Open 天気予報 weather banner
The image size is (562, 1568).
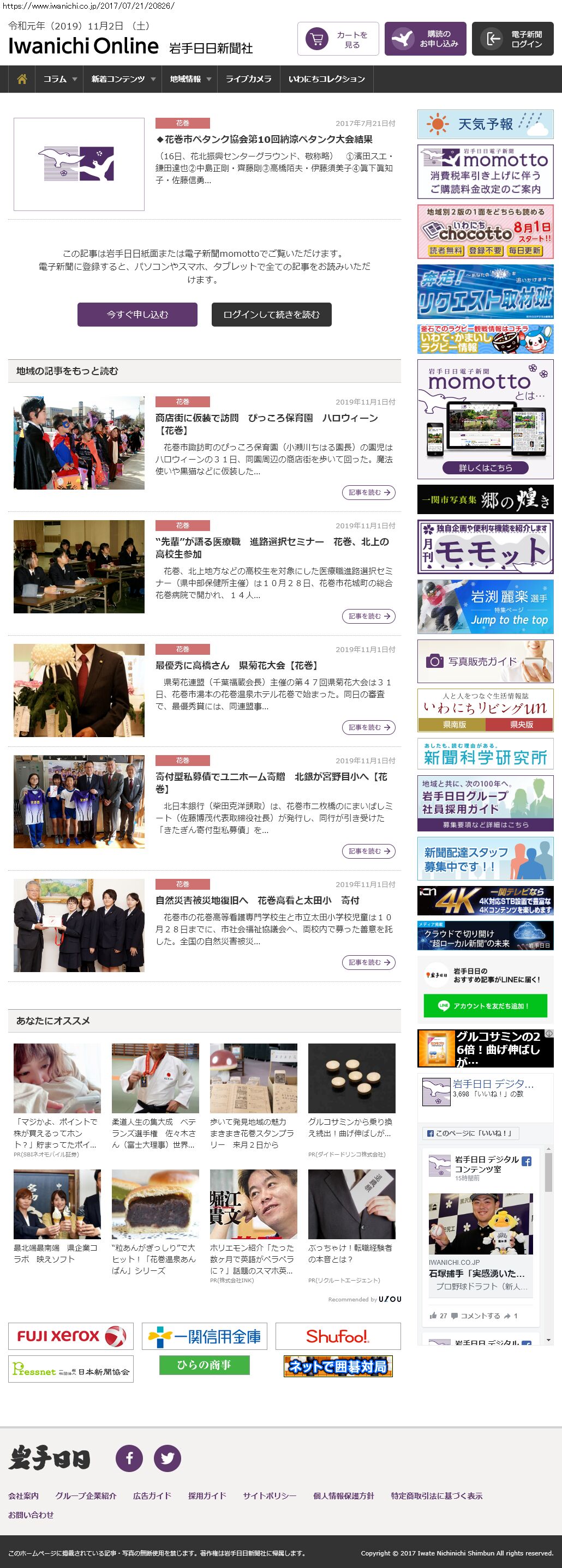[485, 124]
